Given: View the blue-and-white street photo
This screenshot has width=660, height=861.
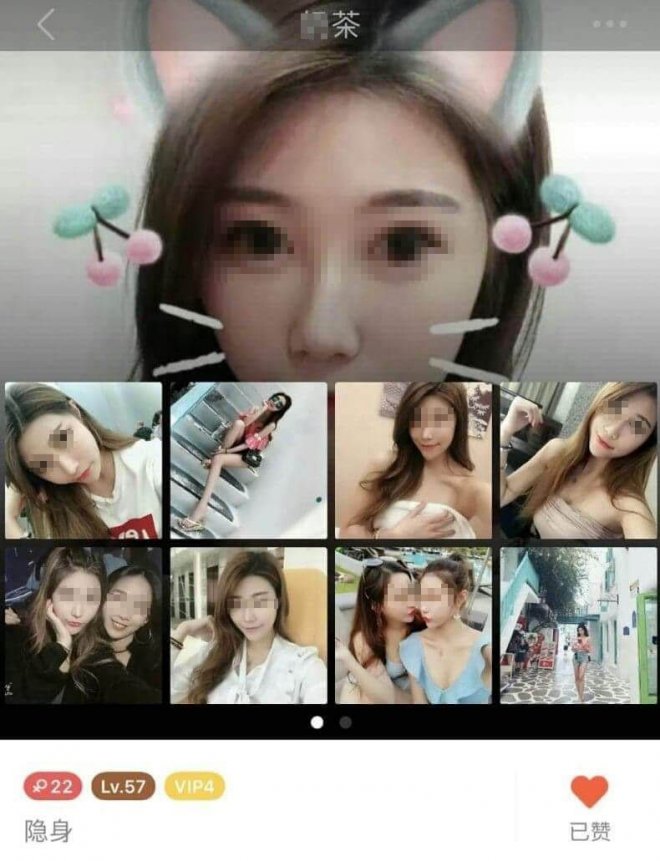Looking at the screenshot, I should pyautogui.click(x=578, y=625).
